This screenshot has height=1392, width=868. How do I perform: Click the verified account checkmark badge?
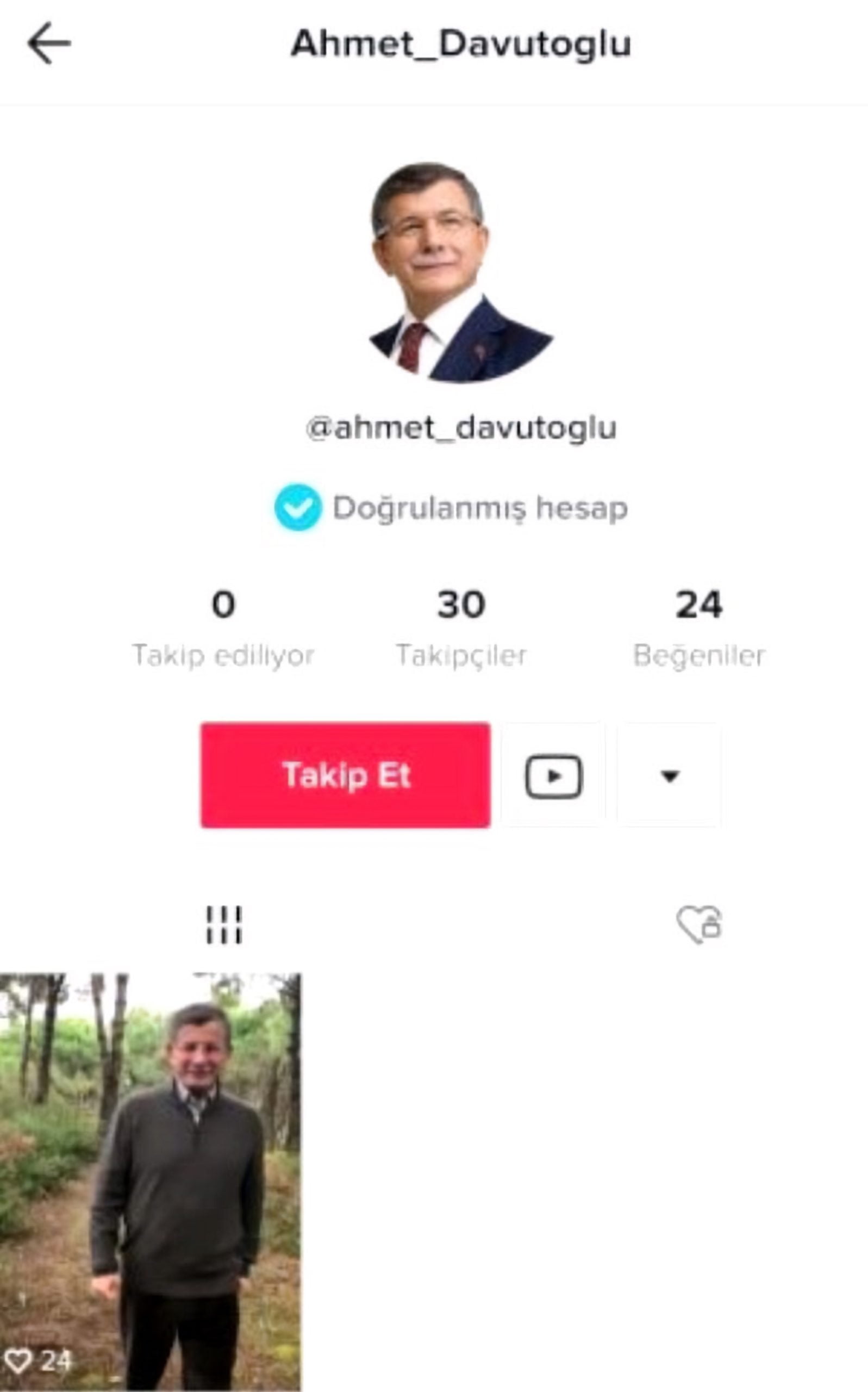tap(299, 506)
